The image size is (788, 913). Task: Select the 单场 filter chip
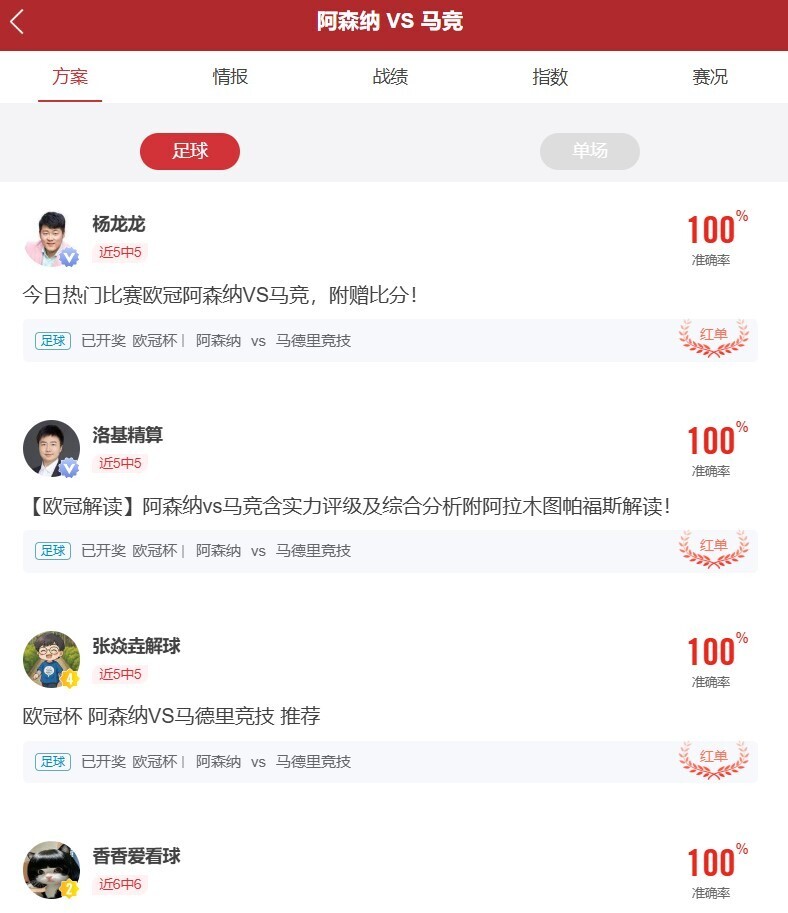click(589, 151)
